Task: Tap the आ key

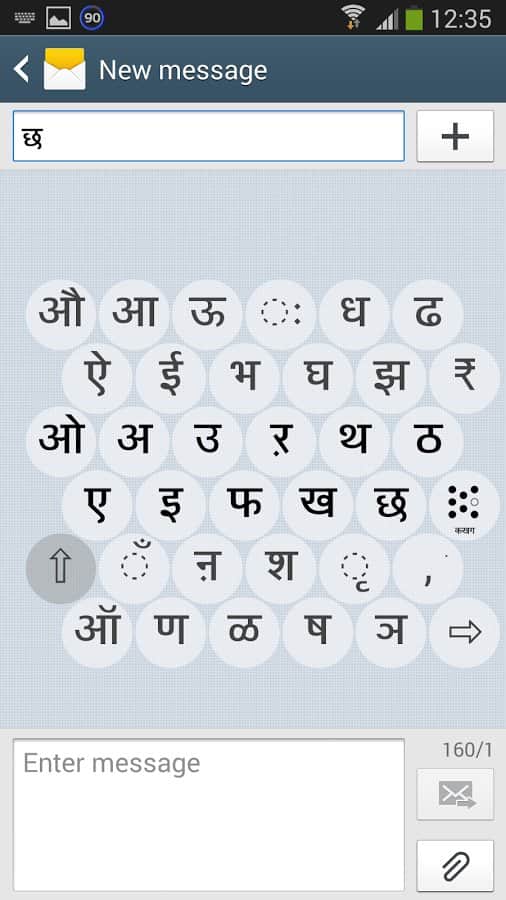Action: (134, 315)
